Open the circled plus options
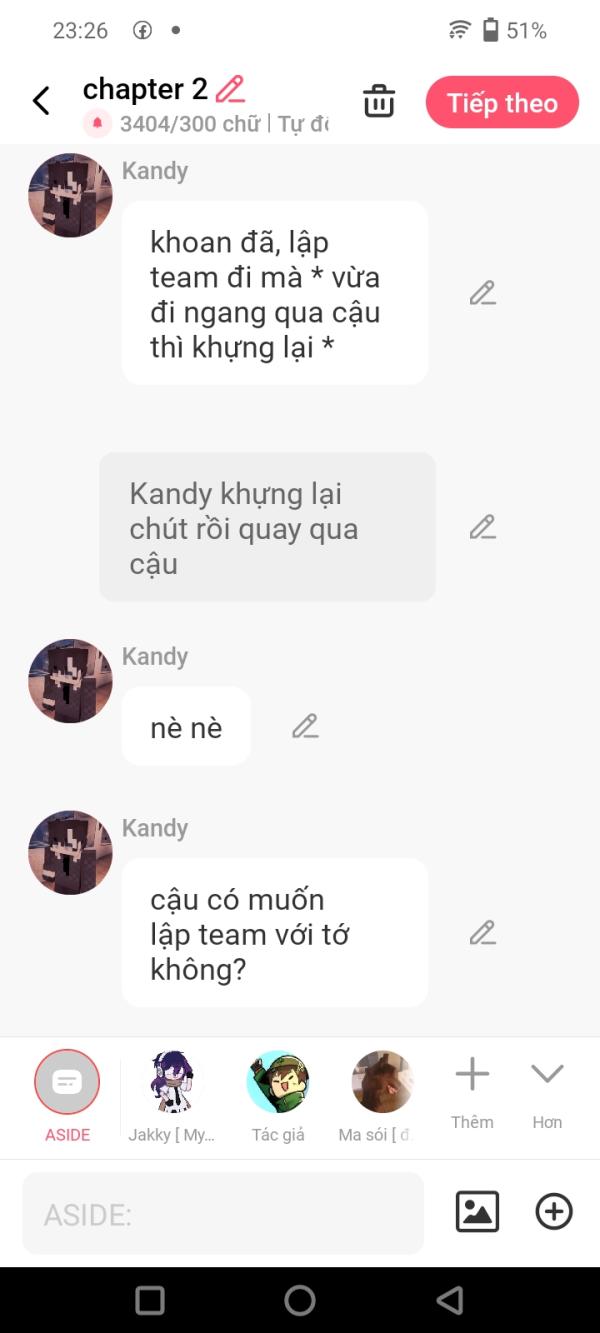The height and width of the screenshot is (1333, 600). [x=554, y=1212]
